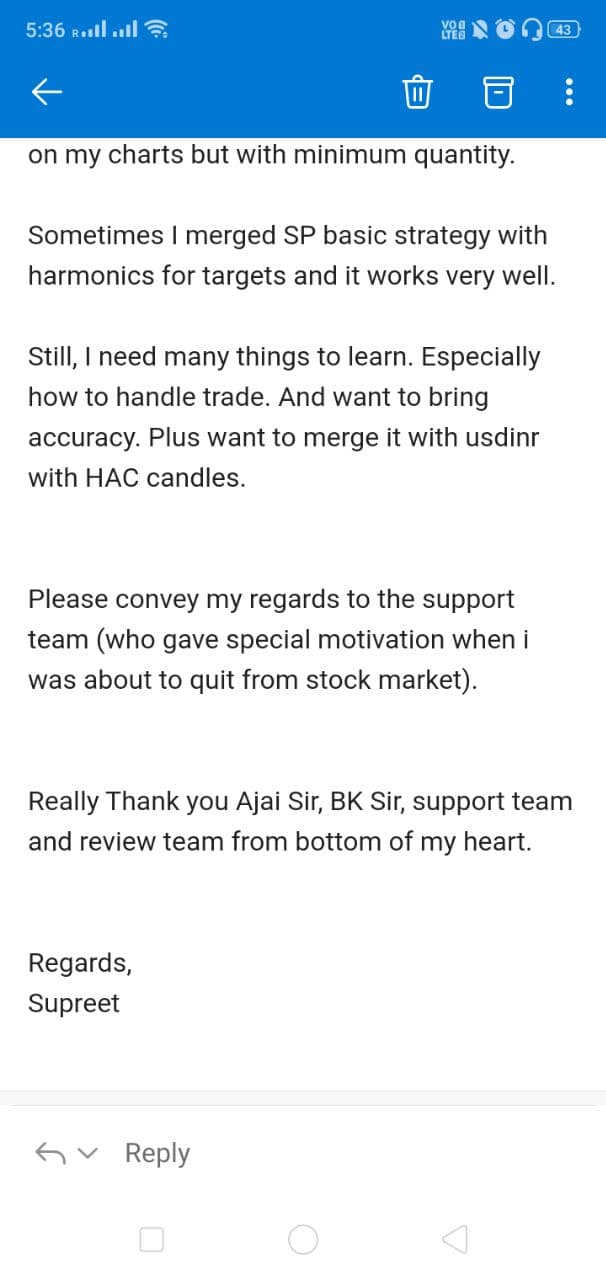The height and width of the screenshot is (1280, 606).
Task: Tap the reply arrow icon
Action: [51, 1153]
